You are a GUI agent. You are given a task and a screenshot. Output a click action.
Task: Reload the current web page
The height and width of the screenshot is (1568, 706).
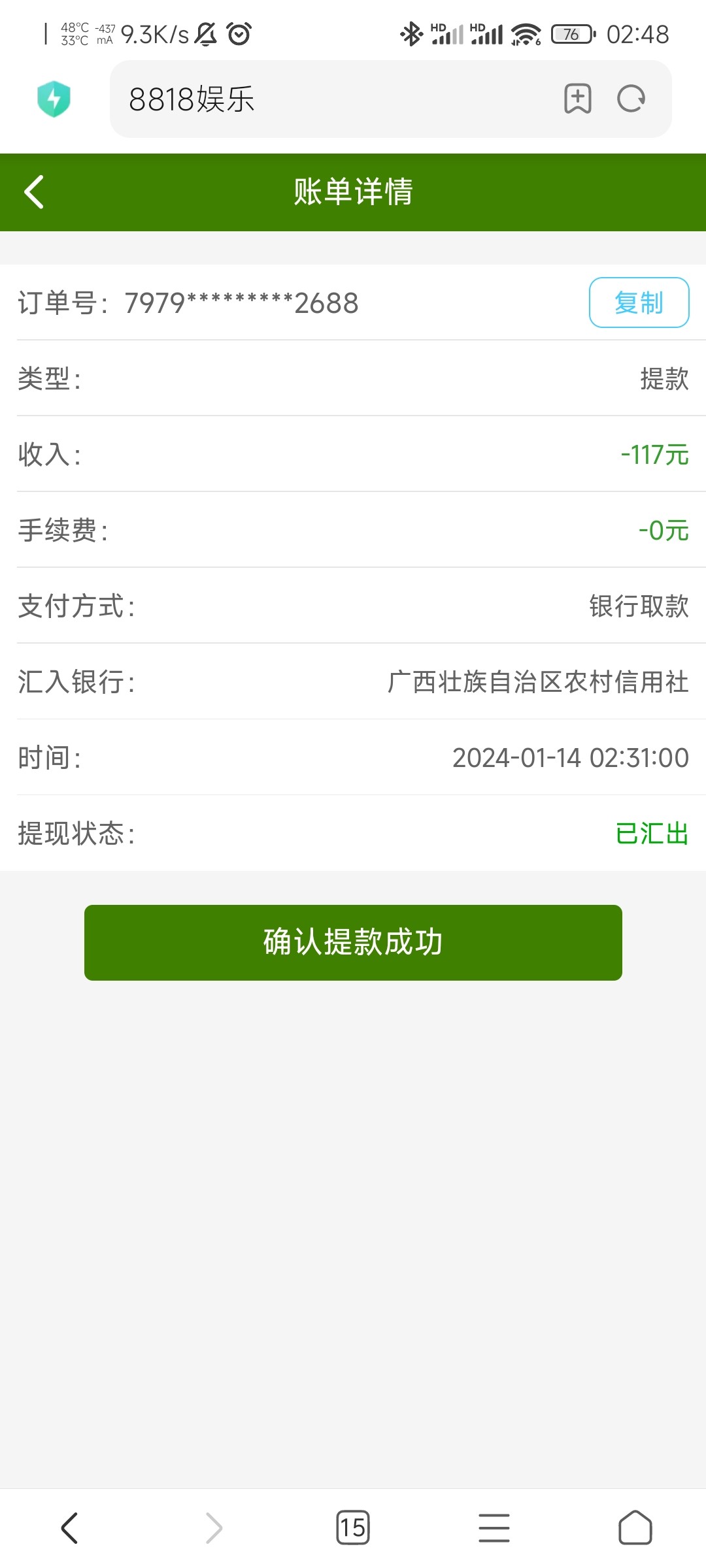[631, 99]
